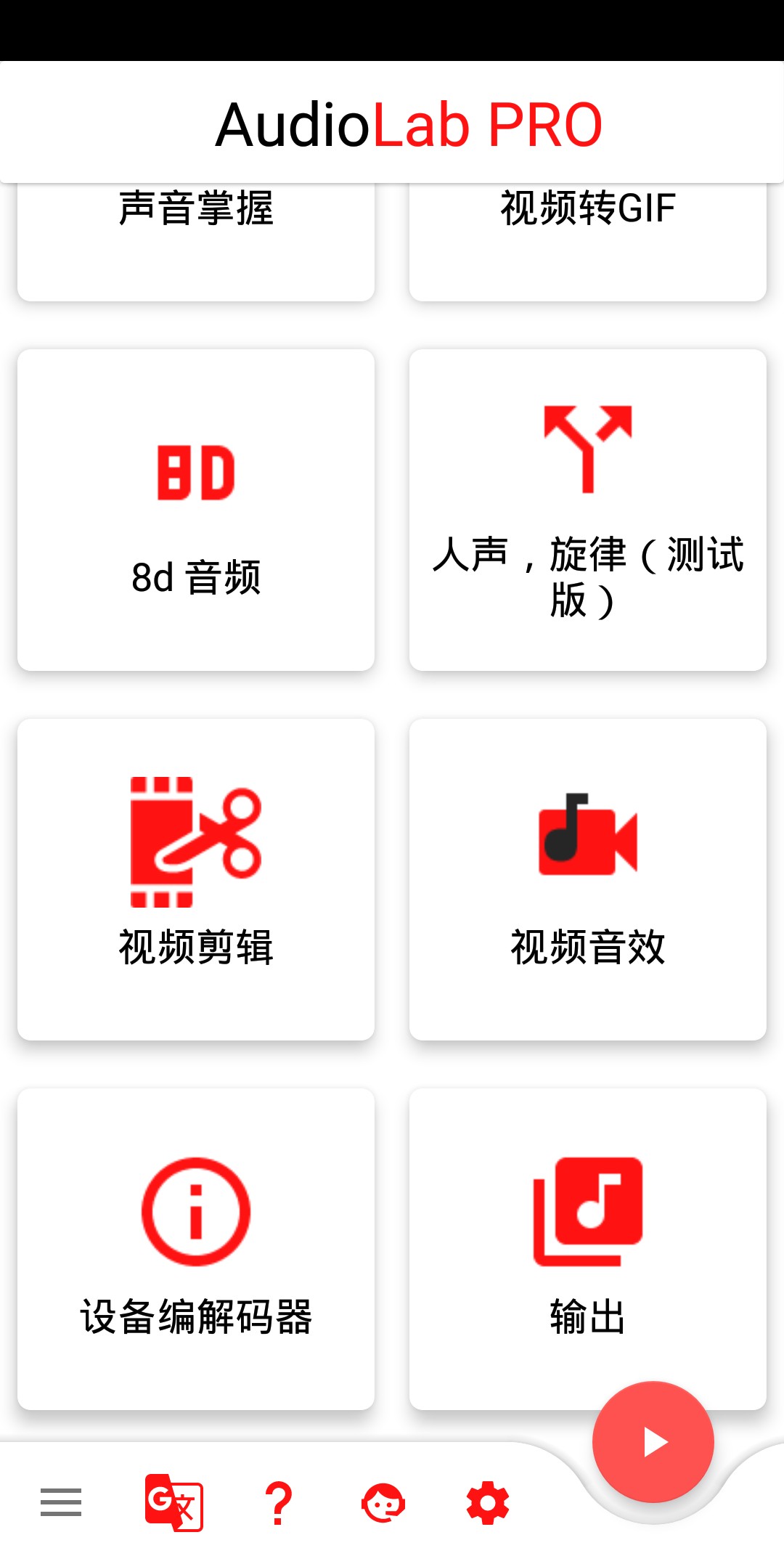Open the 声音掌握 card

click(196, 240)
